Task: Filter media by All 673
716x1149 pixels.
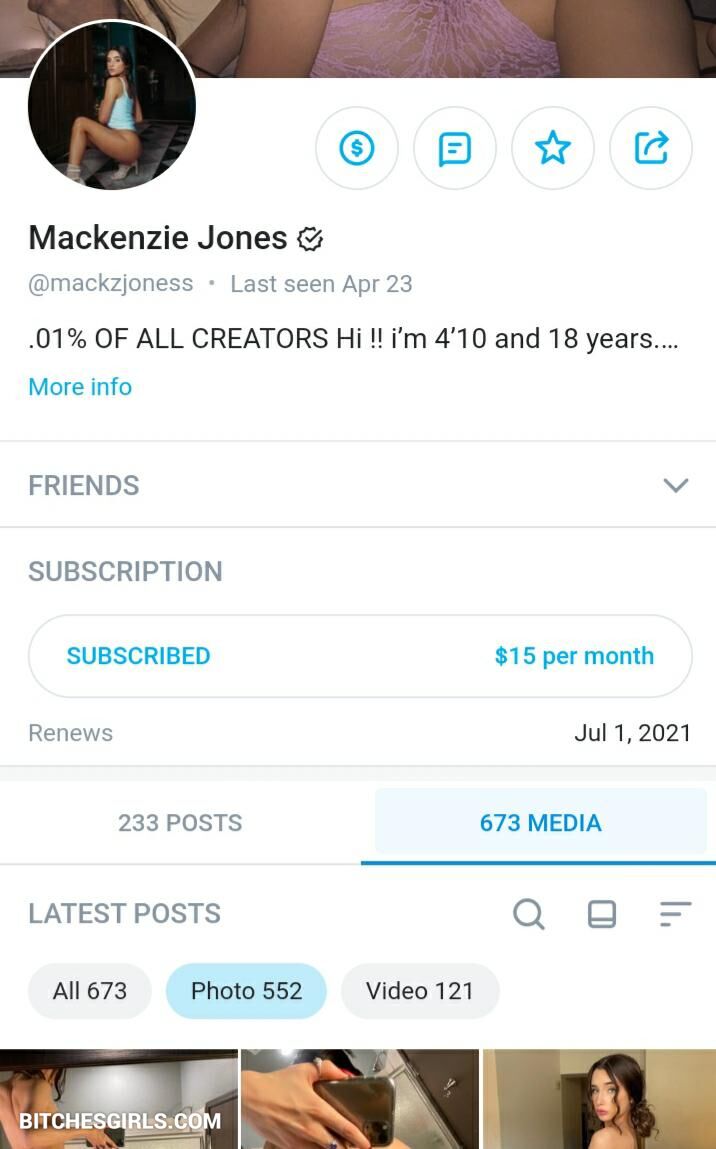Action: [x=90, y=991]
